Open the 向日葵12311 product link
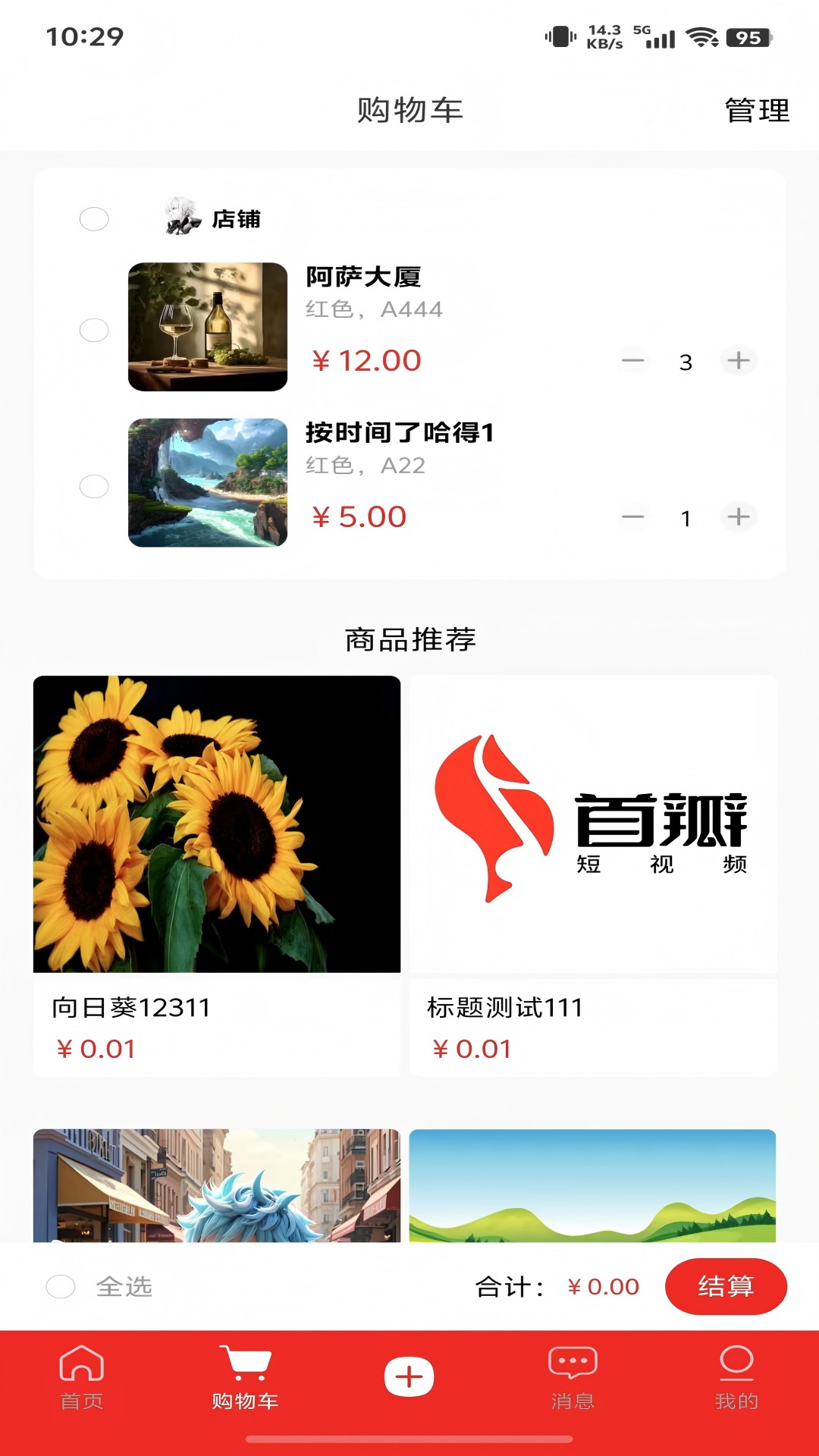Viewport: 819px width, 1456px height. pyautogui.click(x=133, y=1008)
